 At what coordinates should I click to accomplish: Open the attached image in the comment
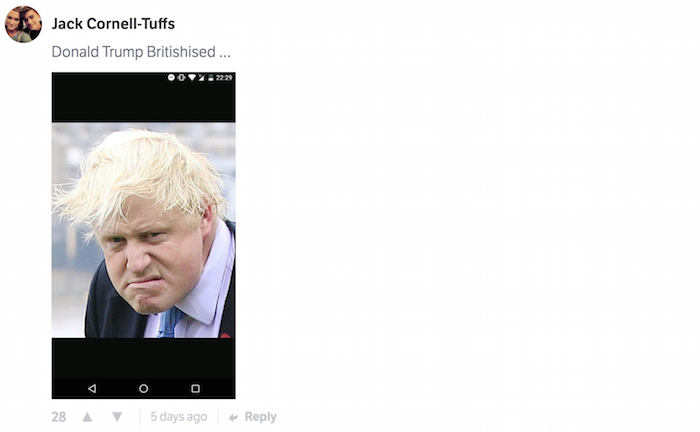(x=143, y=235)
